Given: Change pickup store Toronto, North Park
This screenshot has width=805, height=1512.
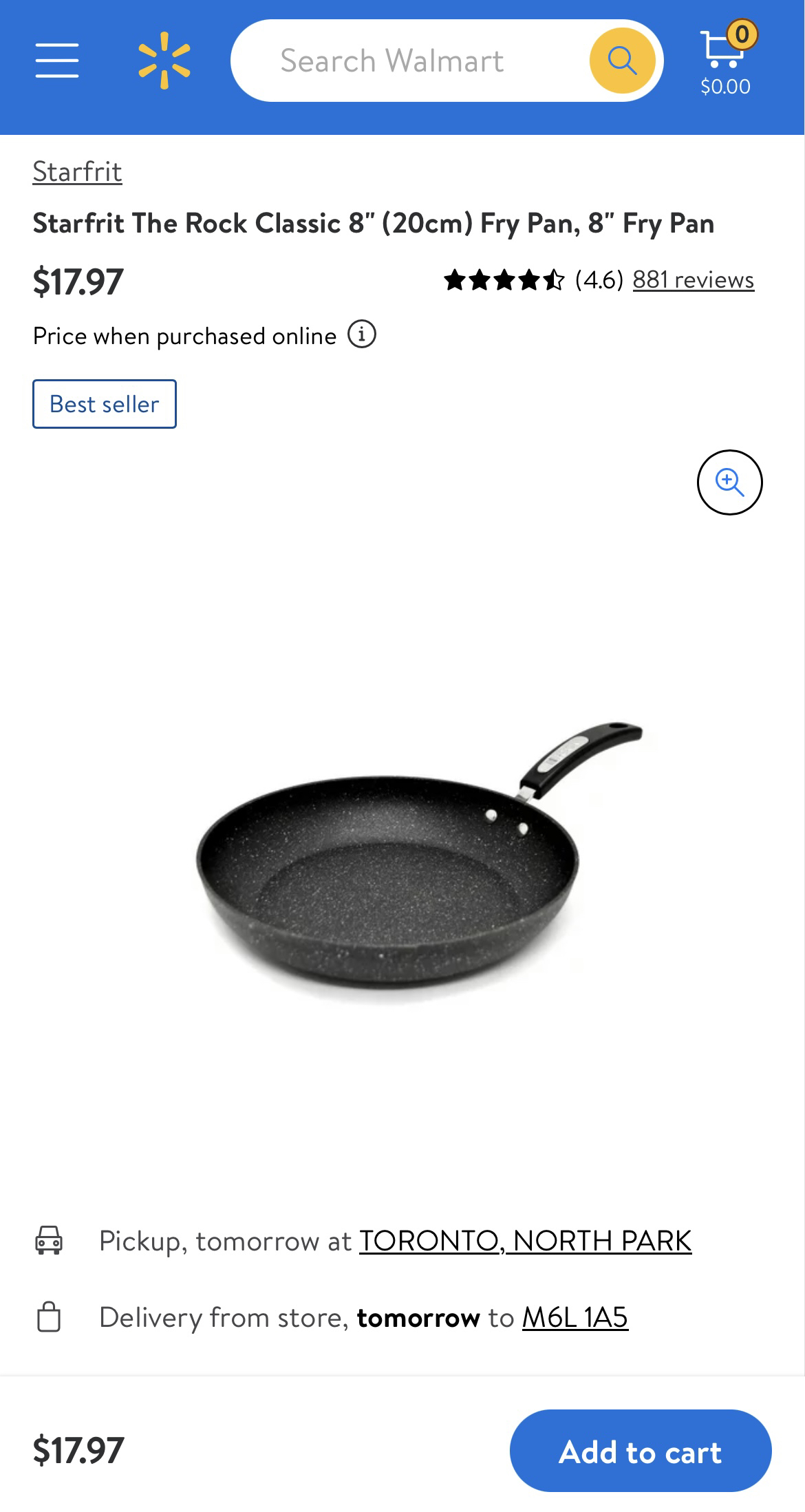Looking at the screenshot, I should point(525,1241).
